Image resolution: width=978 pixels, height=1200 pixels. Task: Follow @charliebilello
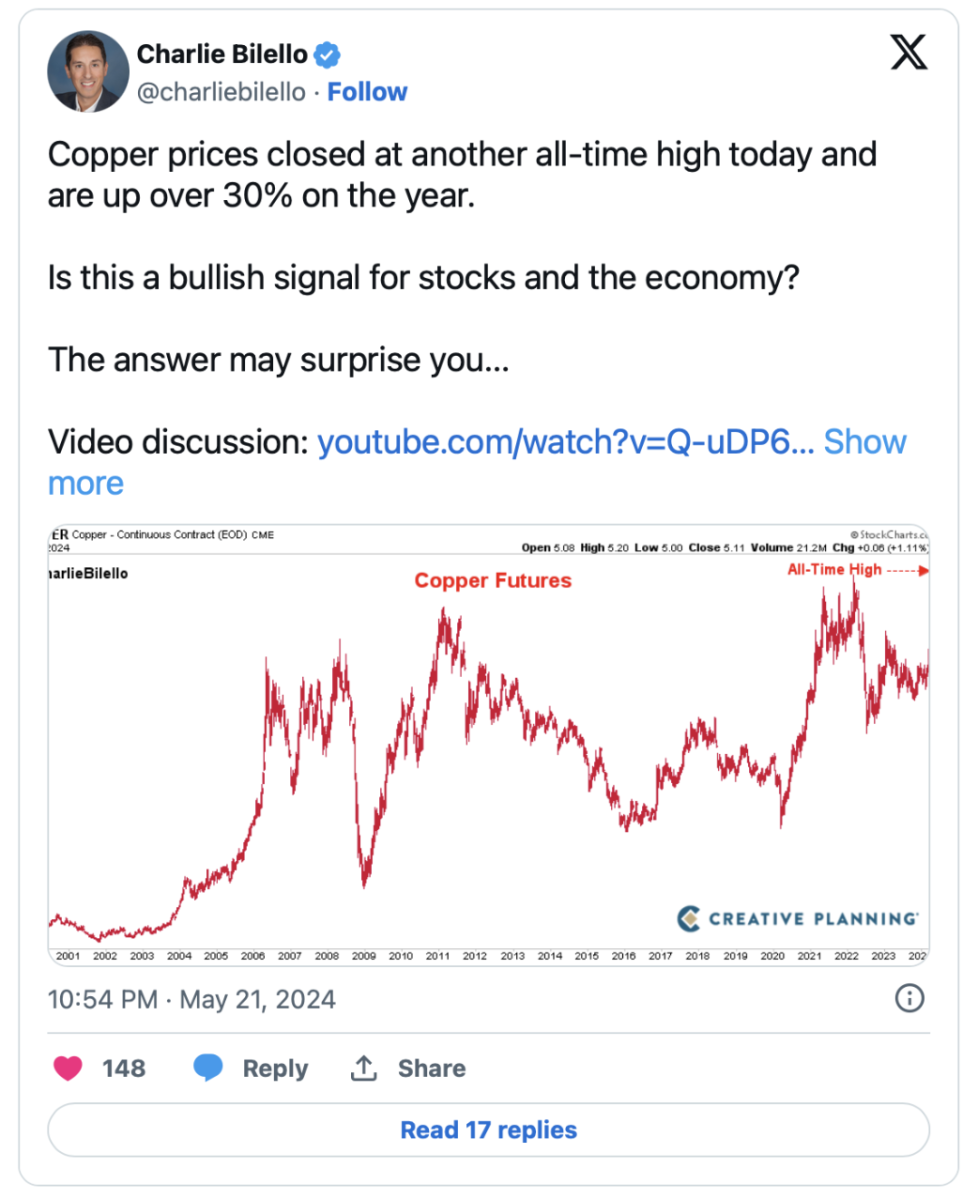tap(367, 92)
